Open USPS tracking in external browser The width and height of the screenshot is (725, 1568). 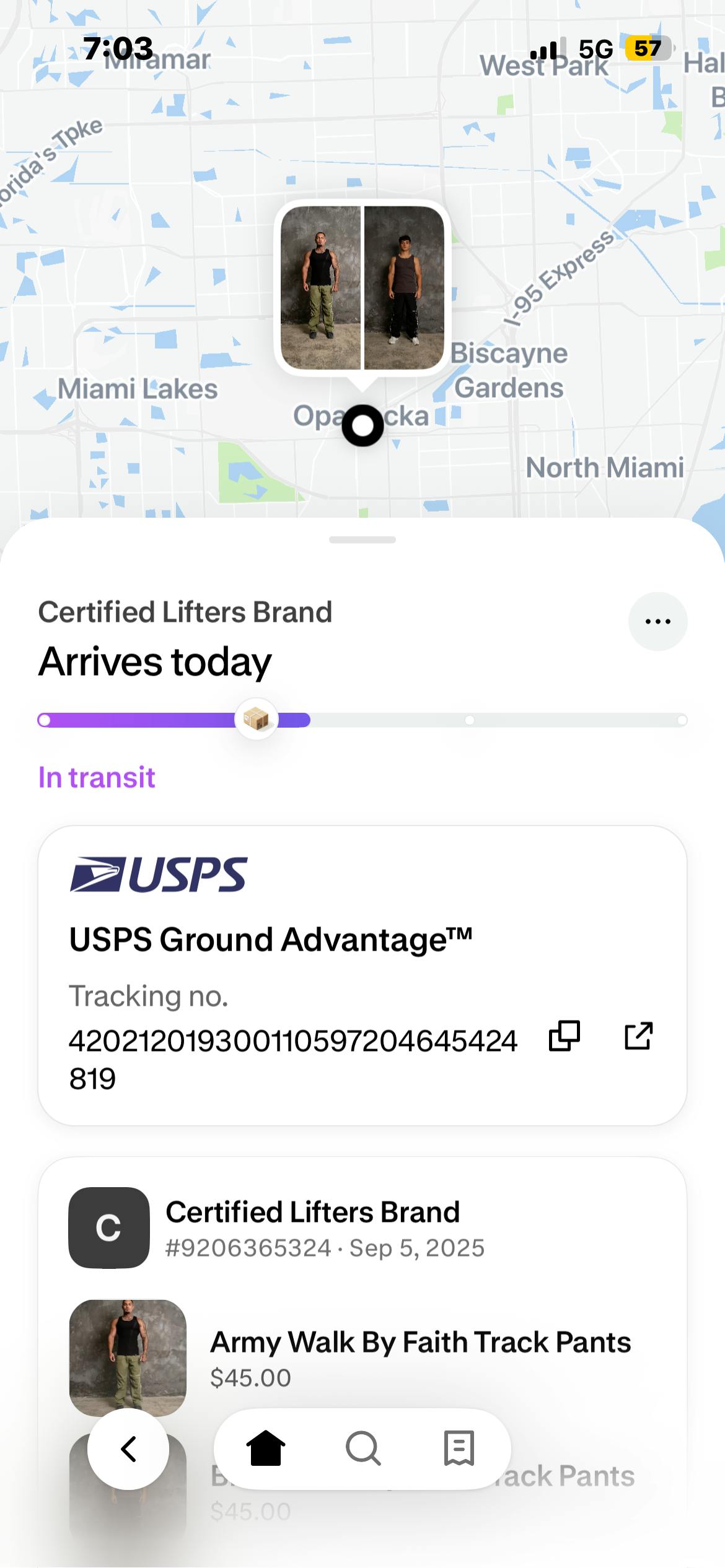pos(638,1036)
